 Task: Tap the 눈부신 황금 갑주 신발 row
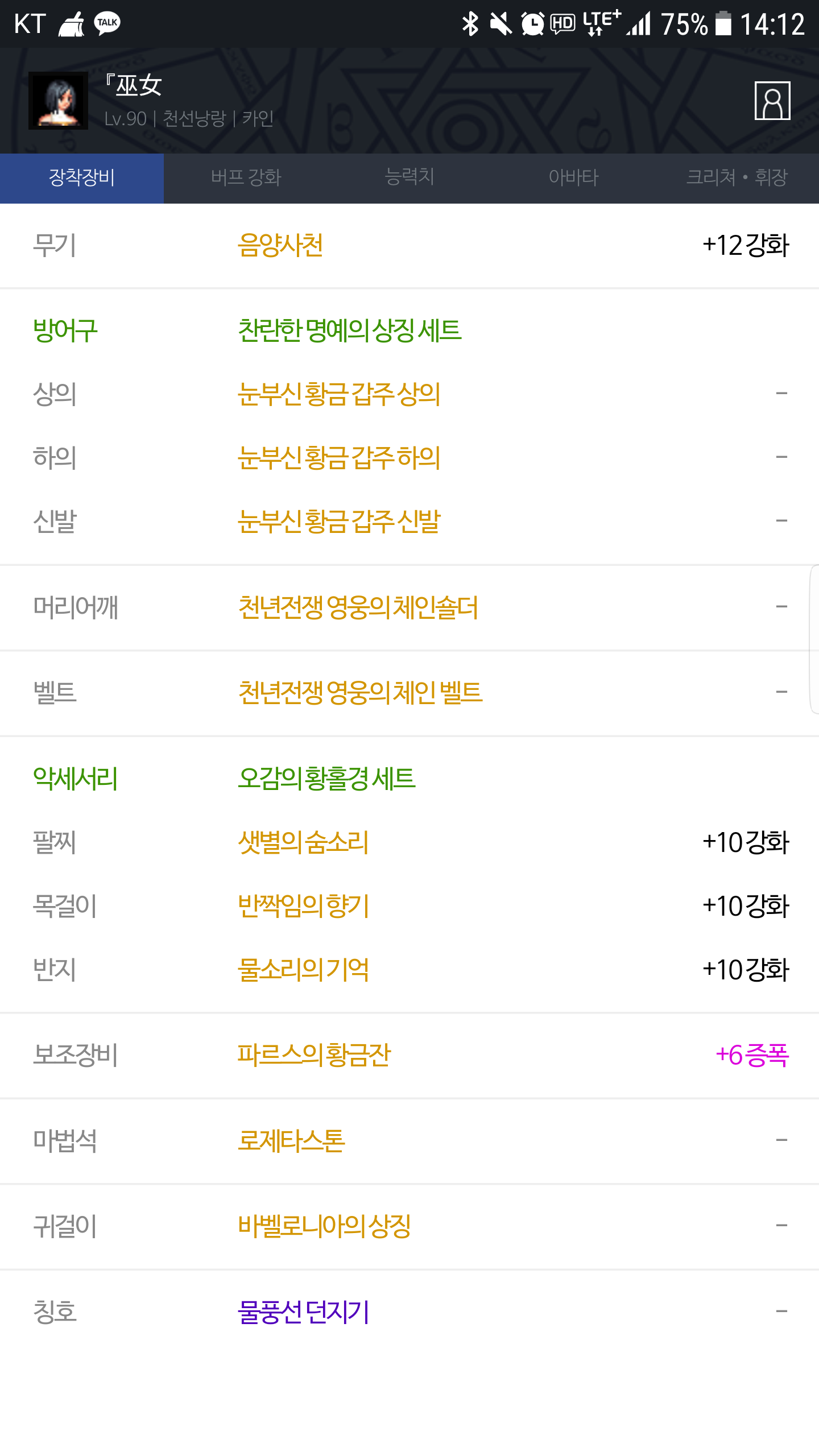click(409, 521)
